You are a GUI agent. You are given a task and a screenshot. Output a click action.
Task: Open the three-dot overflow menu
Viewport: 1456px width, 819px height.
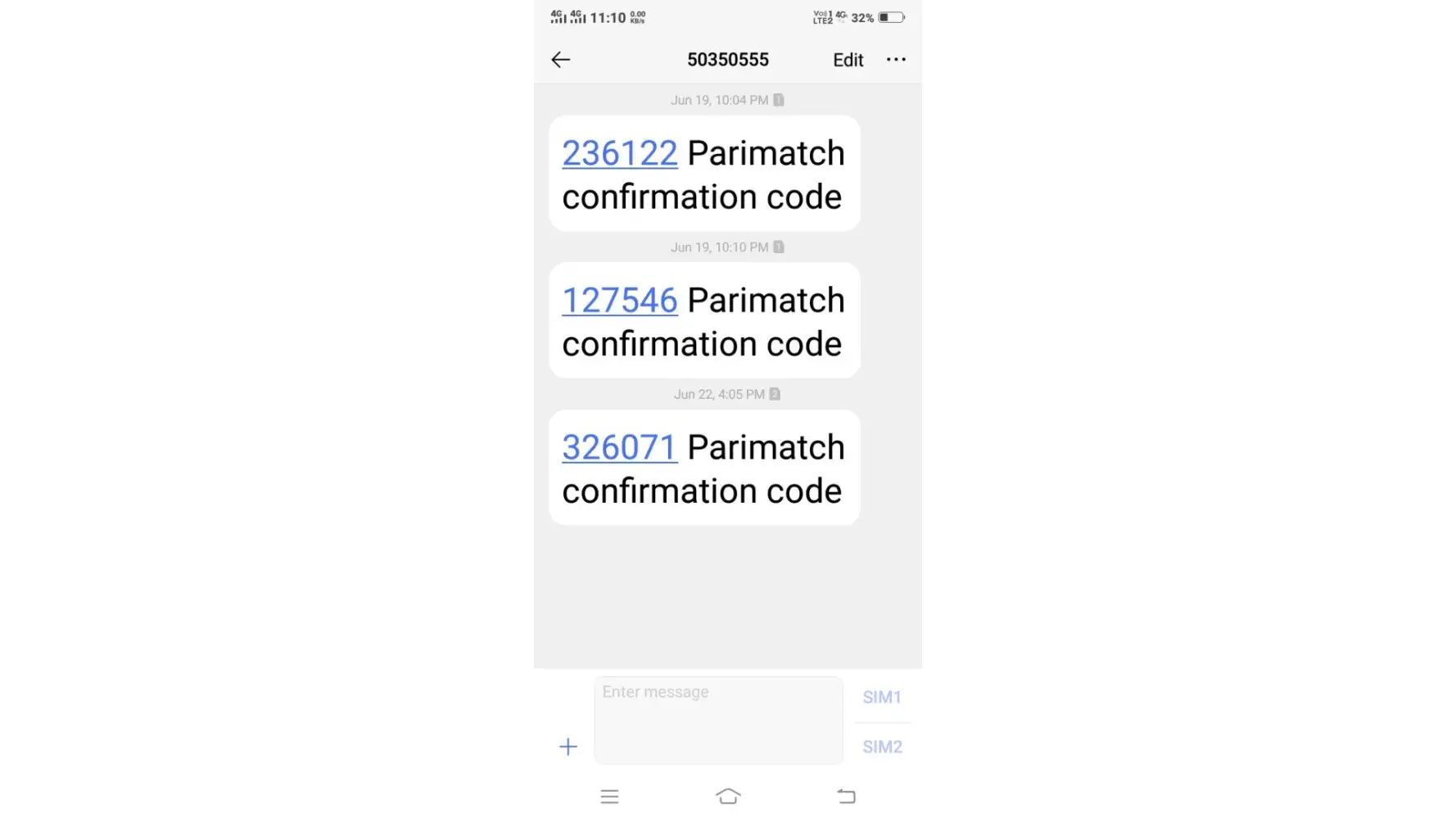pyautogui.click(x=896, y=60)
